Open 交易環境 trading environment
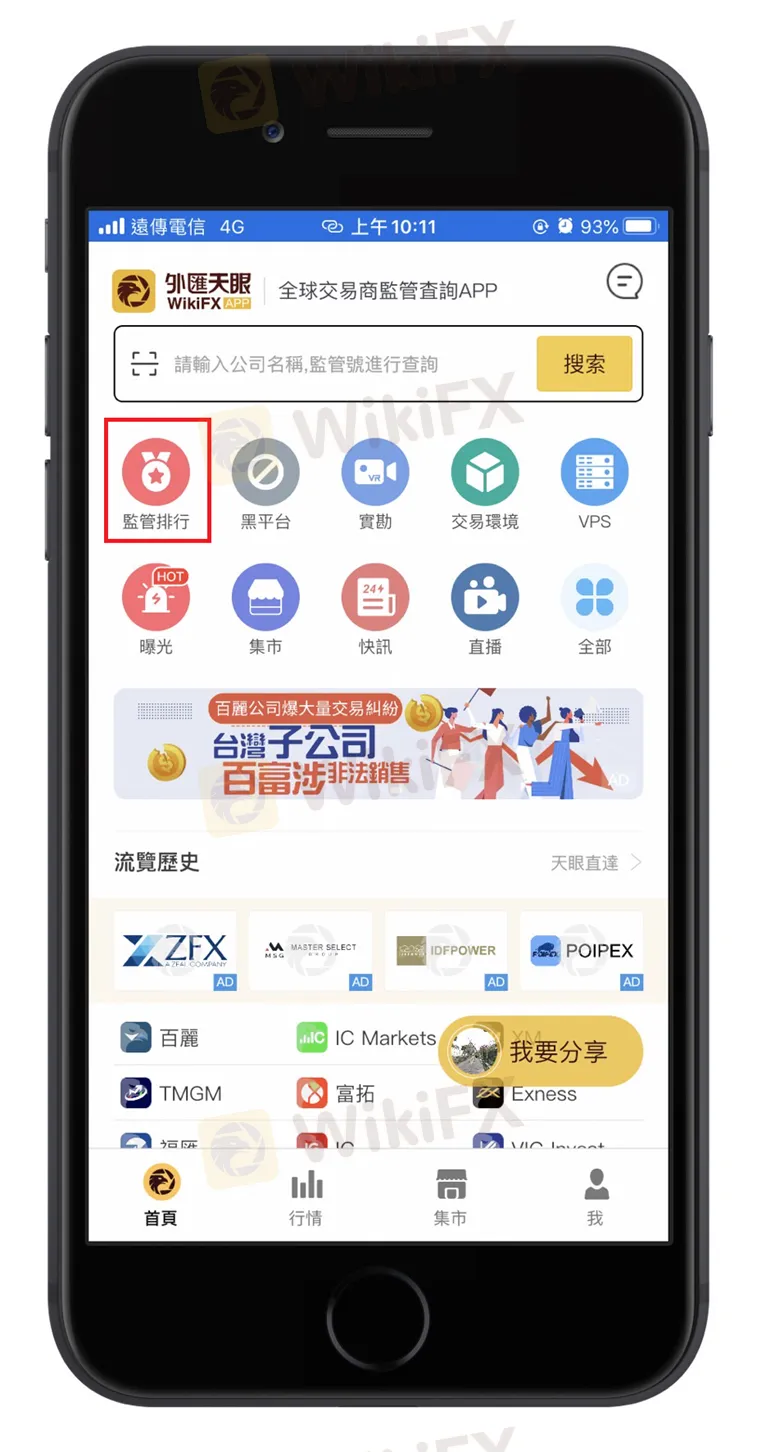Screen dimensions: 757x1452 tap(485, 481)
